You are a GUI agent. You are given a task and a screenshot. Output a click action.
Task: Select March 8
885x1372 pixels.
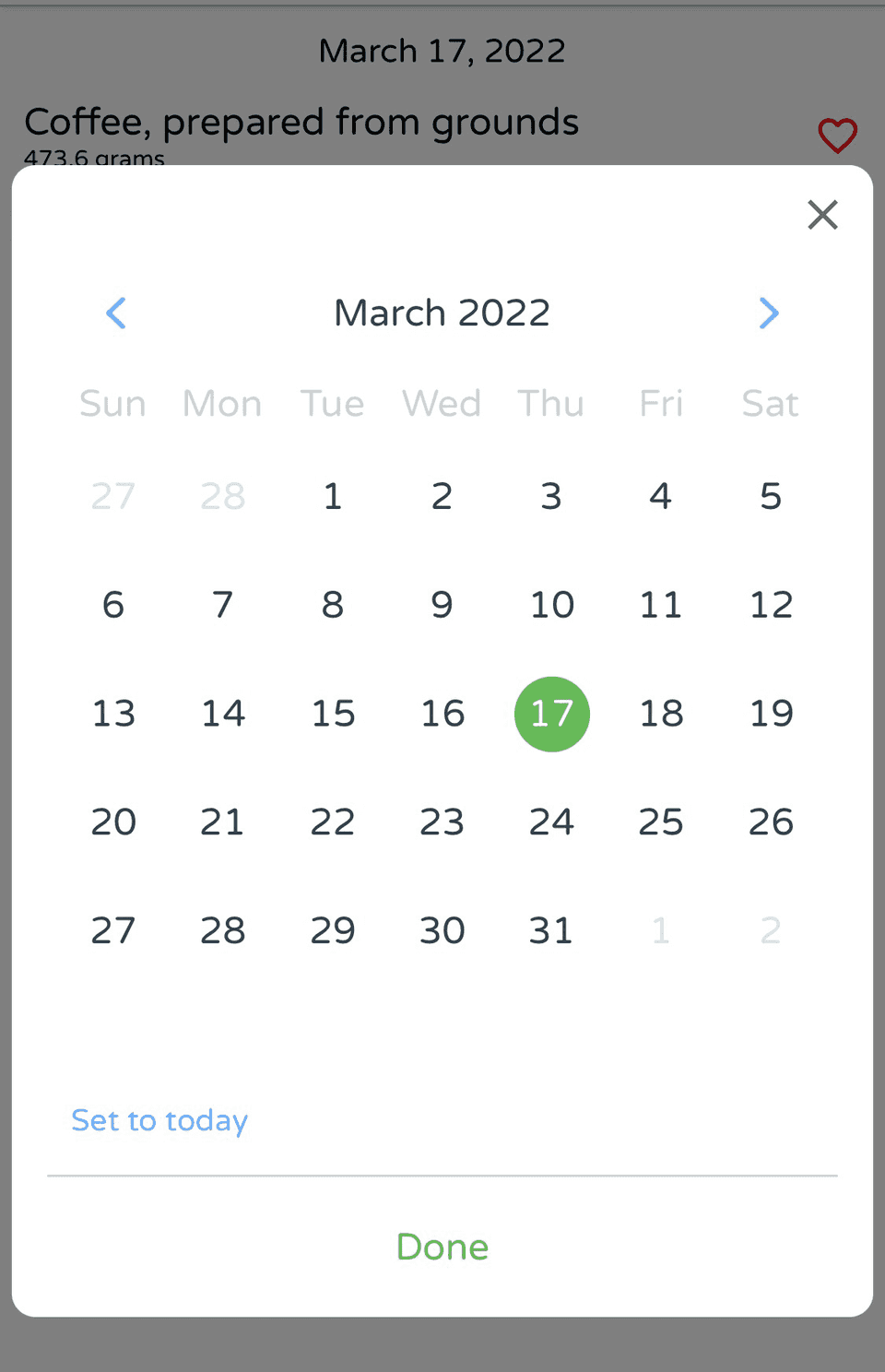333,606
